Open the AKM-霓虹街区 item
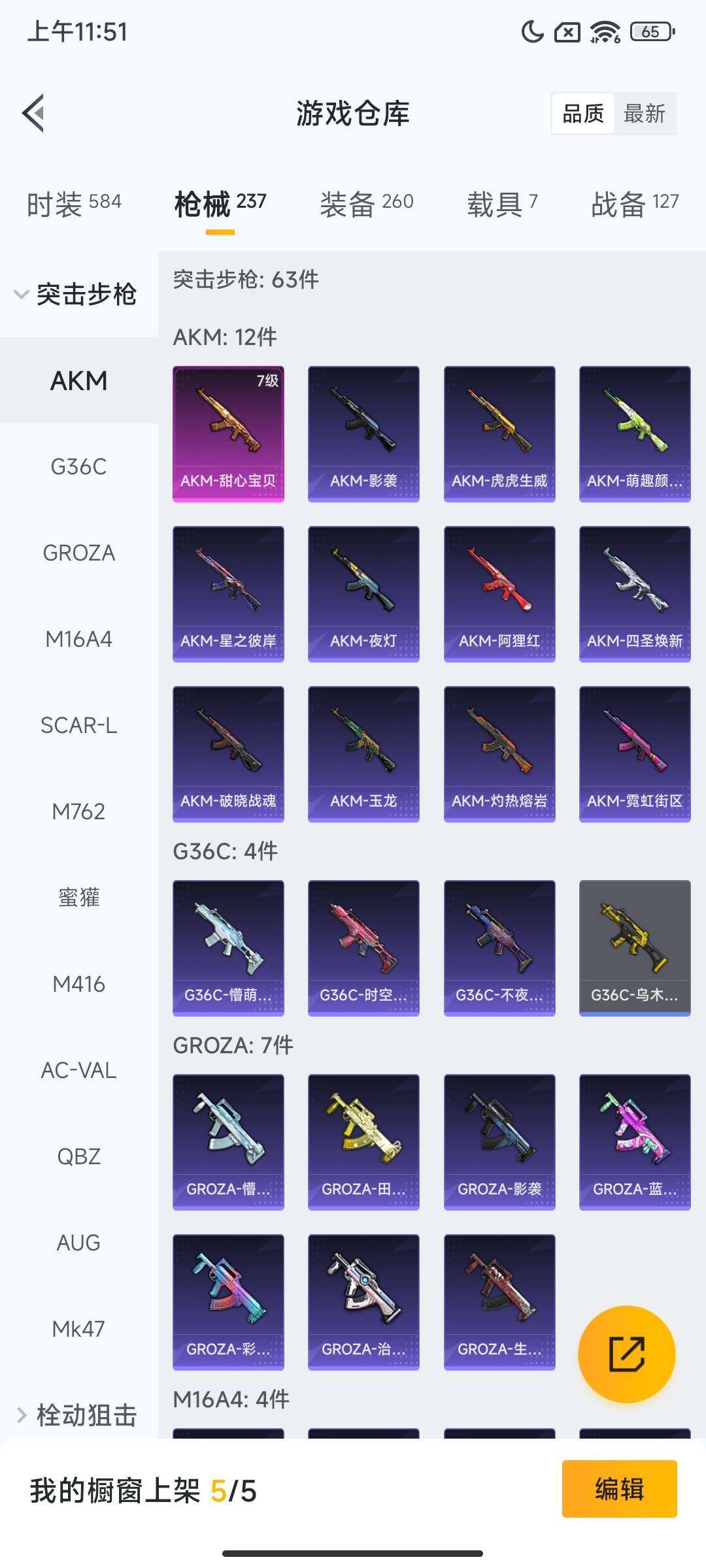Screen dimensions: 706x1568 click(x=635, y=754)
